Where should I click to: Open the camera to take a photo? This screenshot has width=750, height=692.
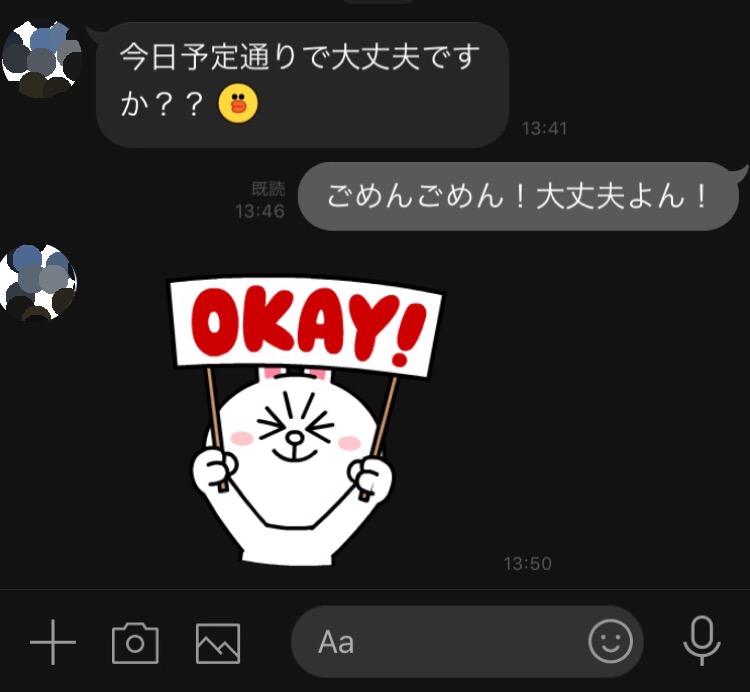click(x=135, y=642)
